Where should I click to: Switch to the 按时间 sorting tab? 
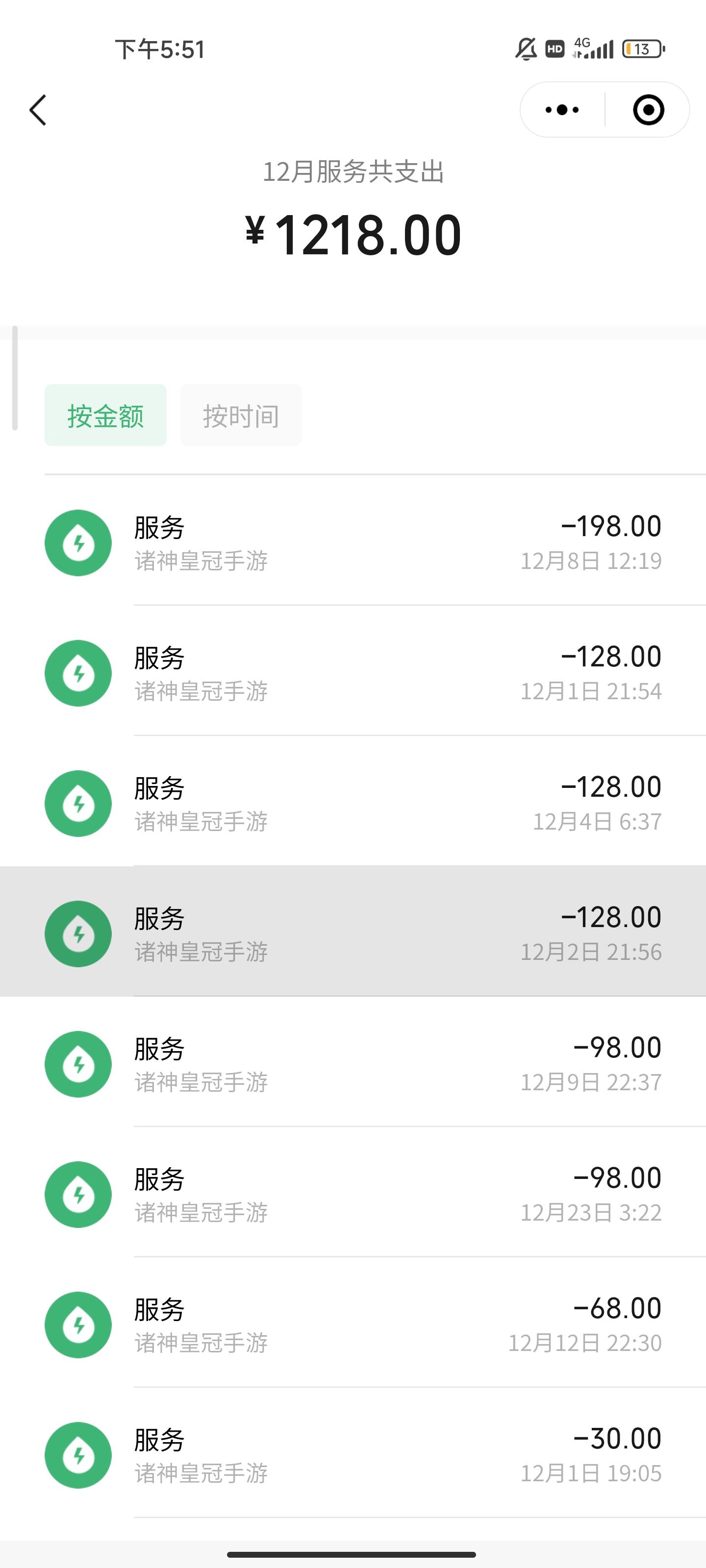(241, 415)
